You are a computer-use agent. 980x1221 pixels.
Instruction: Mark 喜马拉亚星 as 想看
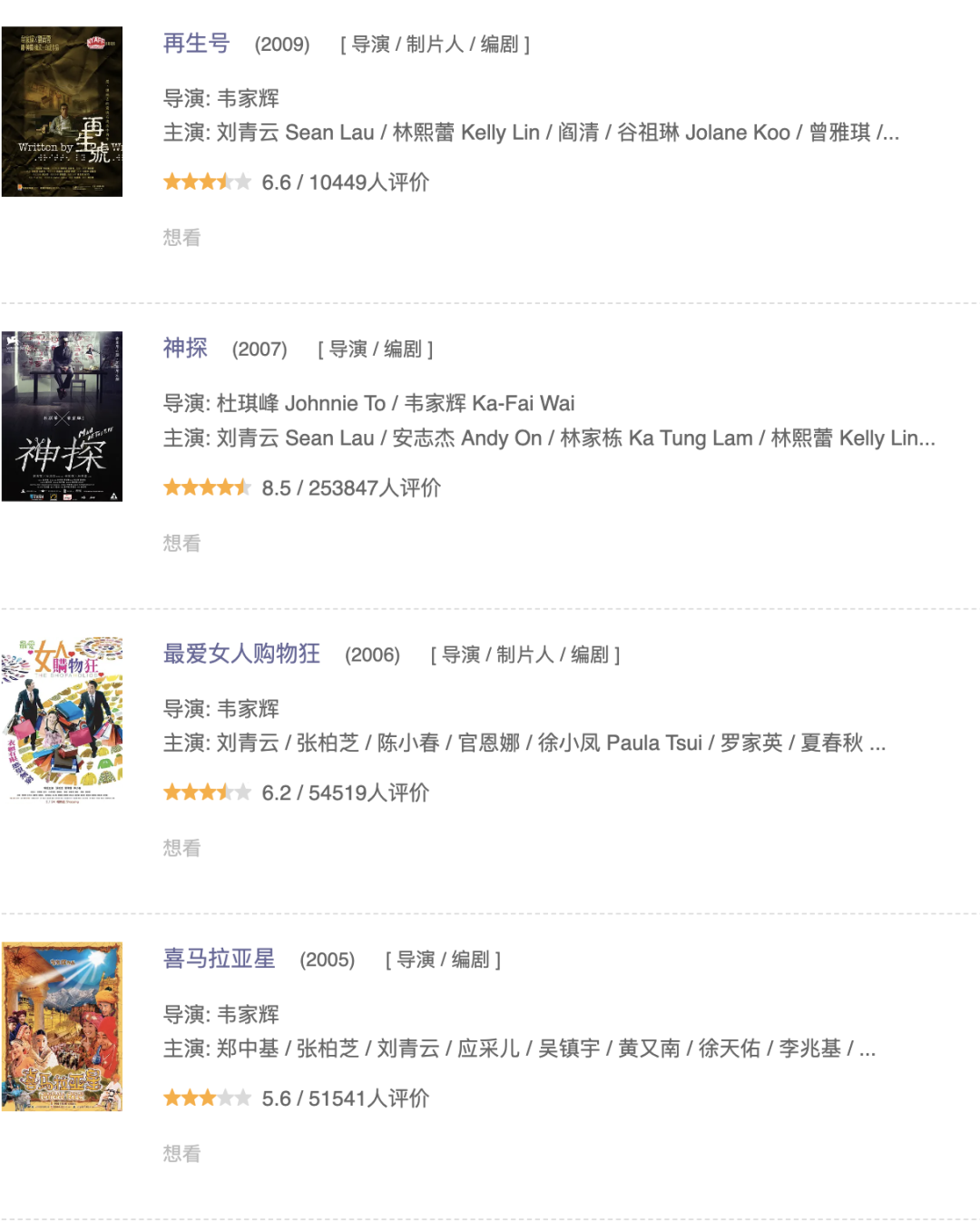point(181,1154)
